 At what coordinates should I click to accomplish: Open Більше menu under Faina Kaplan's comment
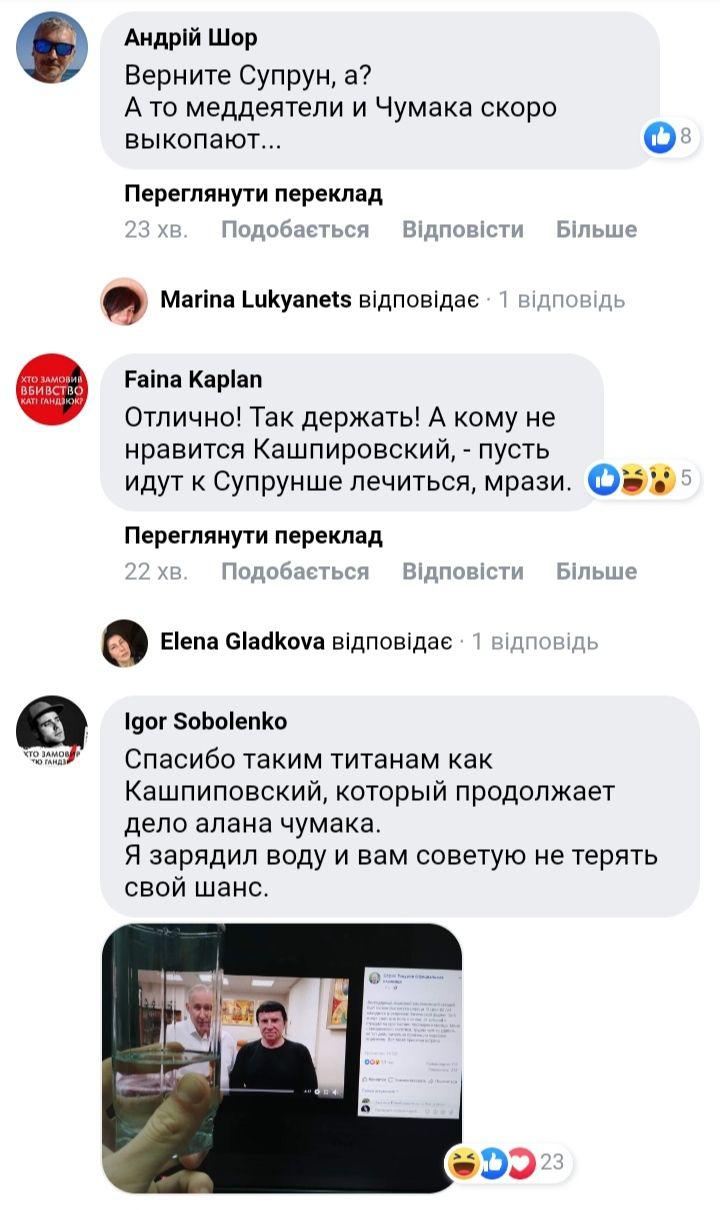coord(596,572)
